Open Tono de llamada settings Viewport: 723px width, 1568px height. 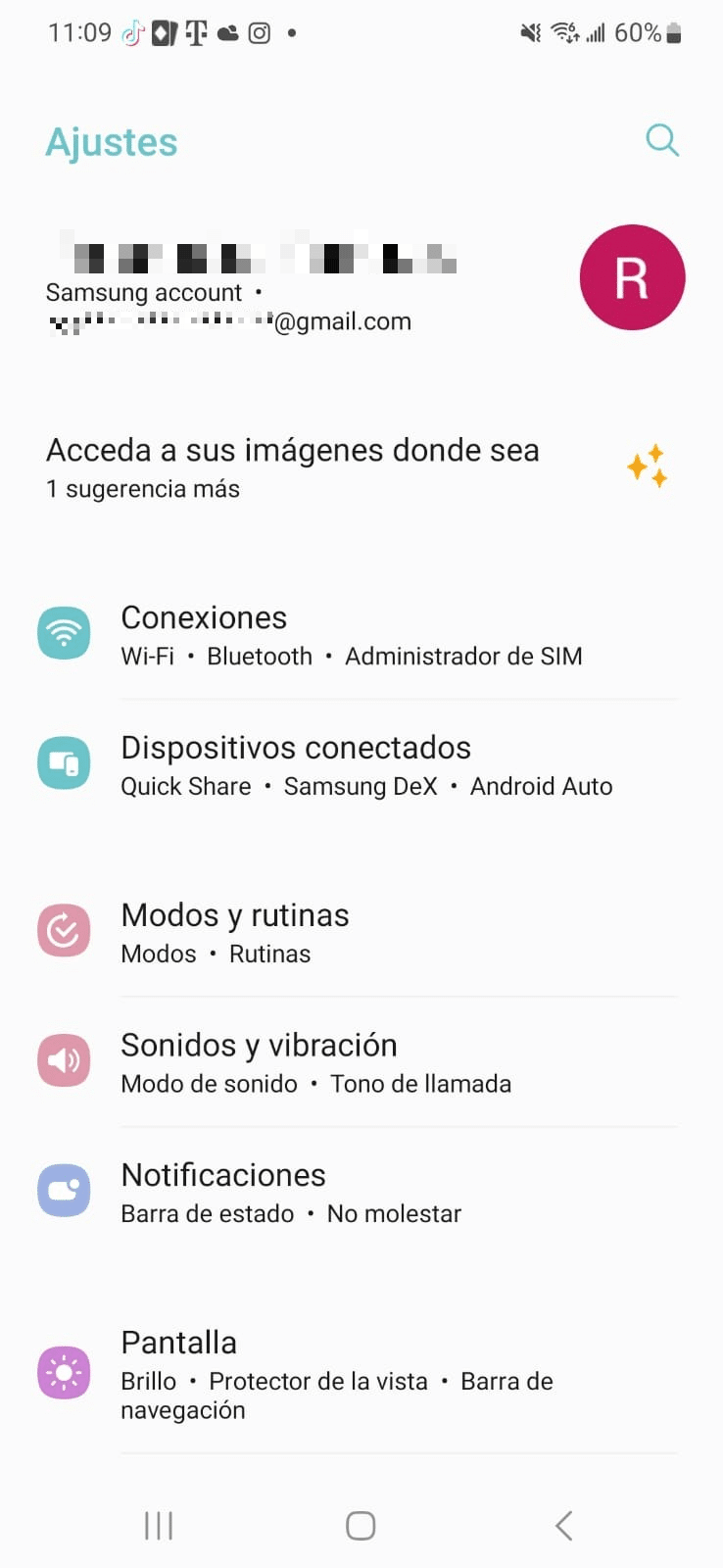pos(420,1084)
